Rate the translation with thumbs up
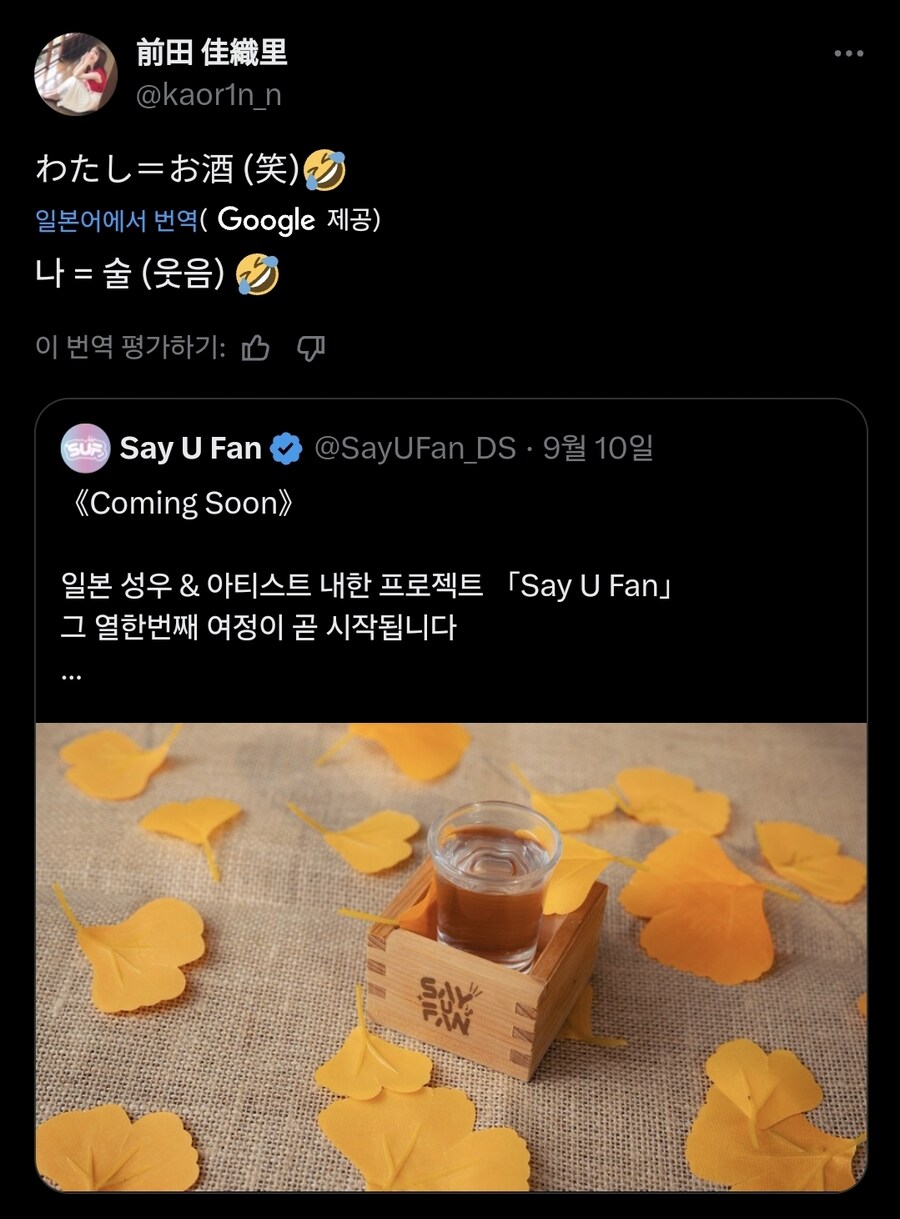 tap(256, 348)
